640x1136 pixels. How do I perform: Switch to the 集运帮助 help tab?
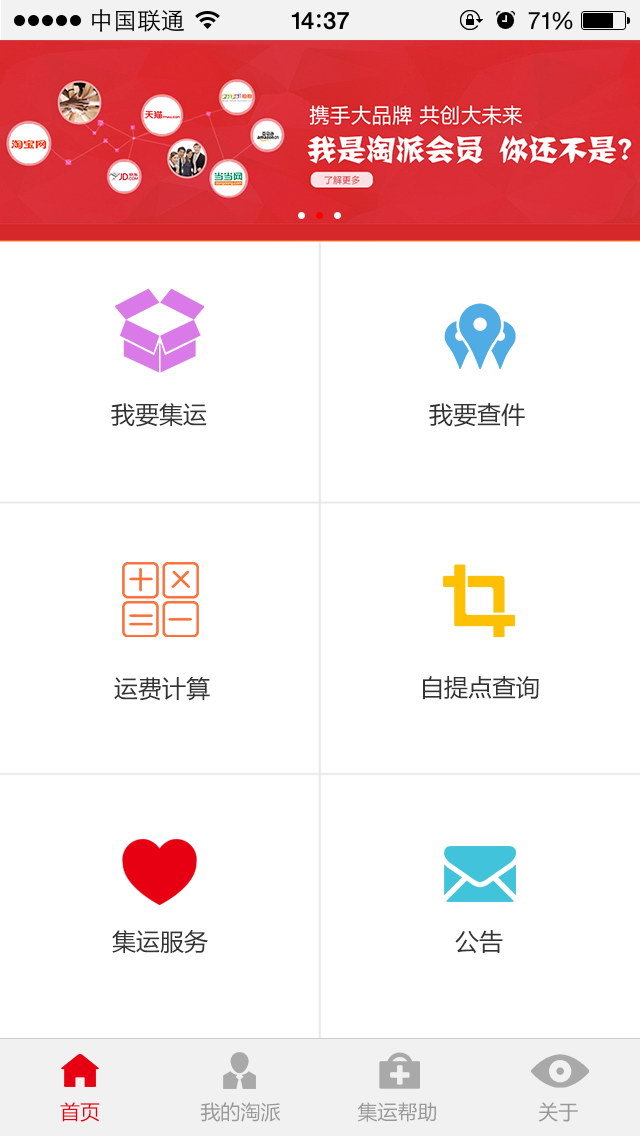click(398, 1087)
